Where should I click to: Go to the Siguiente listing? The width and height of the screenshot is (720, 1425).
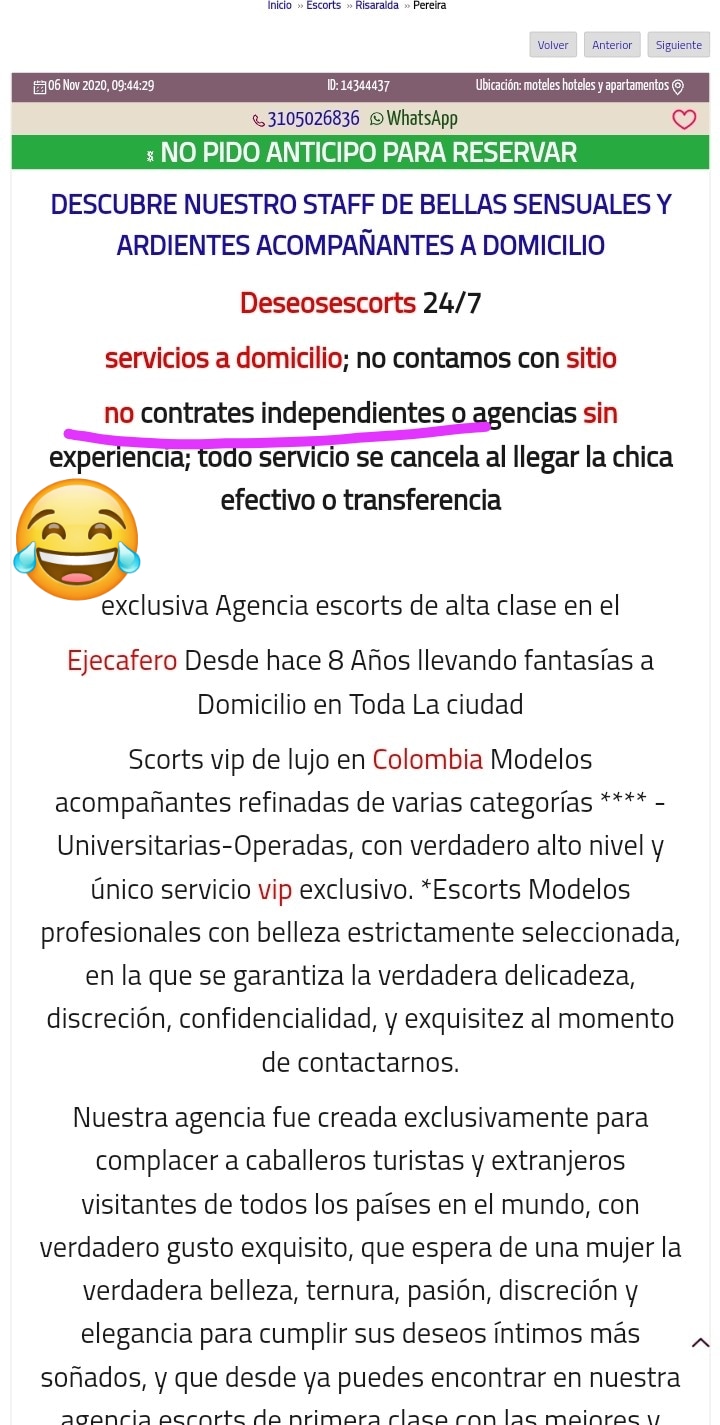679,45
